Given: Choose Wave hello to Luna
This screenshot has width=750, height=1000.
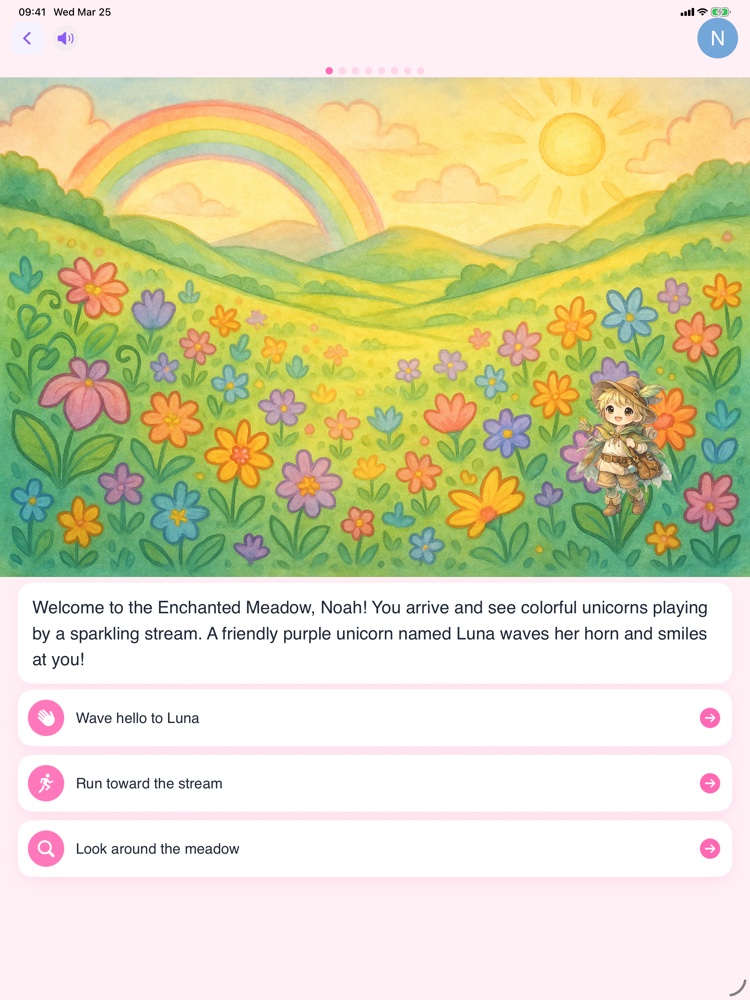Looking at the screenshot, I should point(374,718).
